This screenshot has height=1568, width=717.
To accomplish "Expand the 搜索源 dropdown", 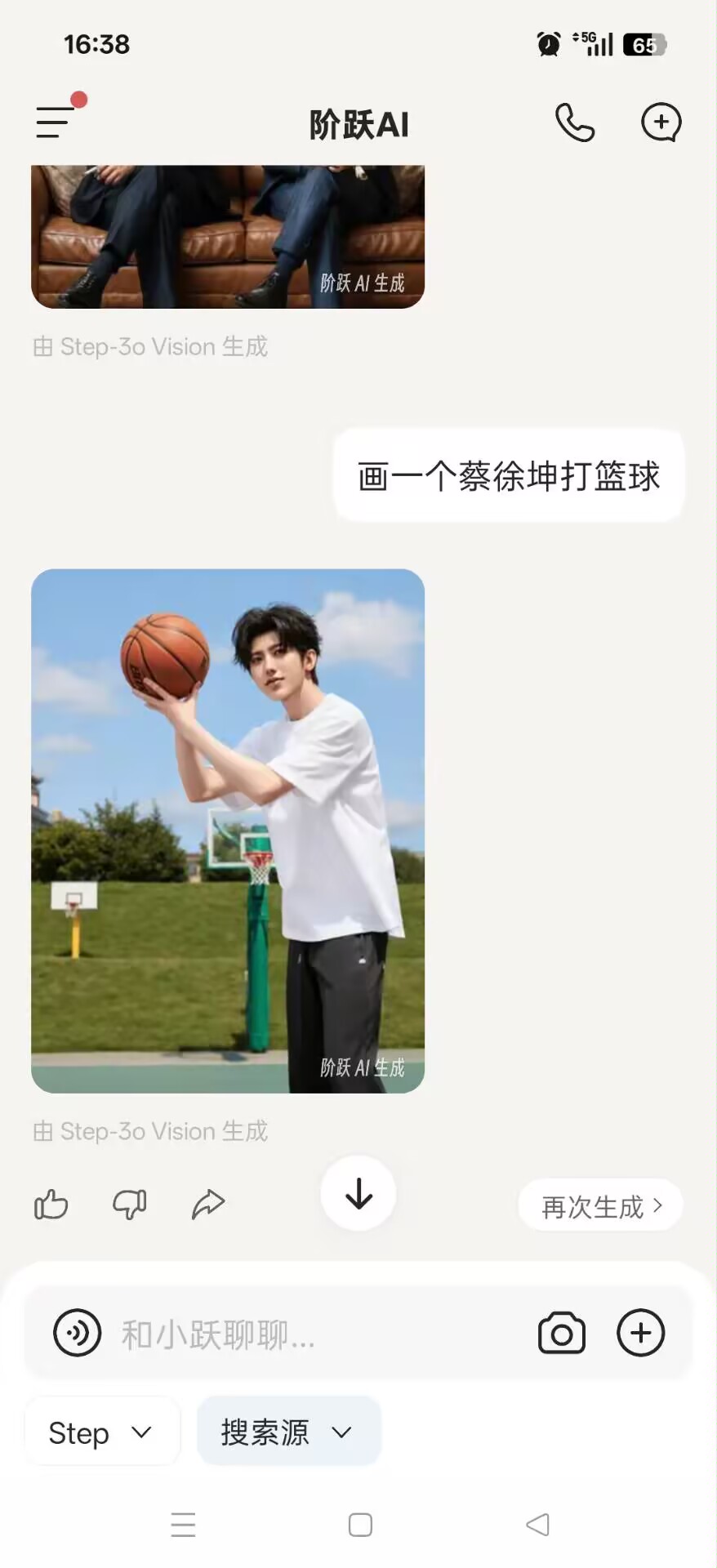I will [288, 1432].
